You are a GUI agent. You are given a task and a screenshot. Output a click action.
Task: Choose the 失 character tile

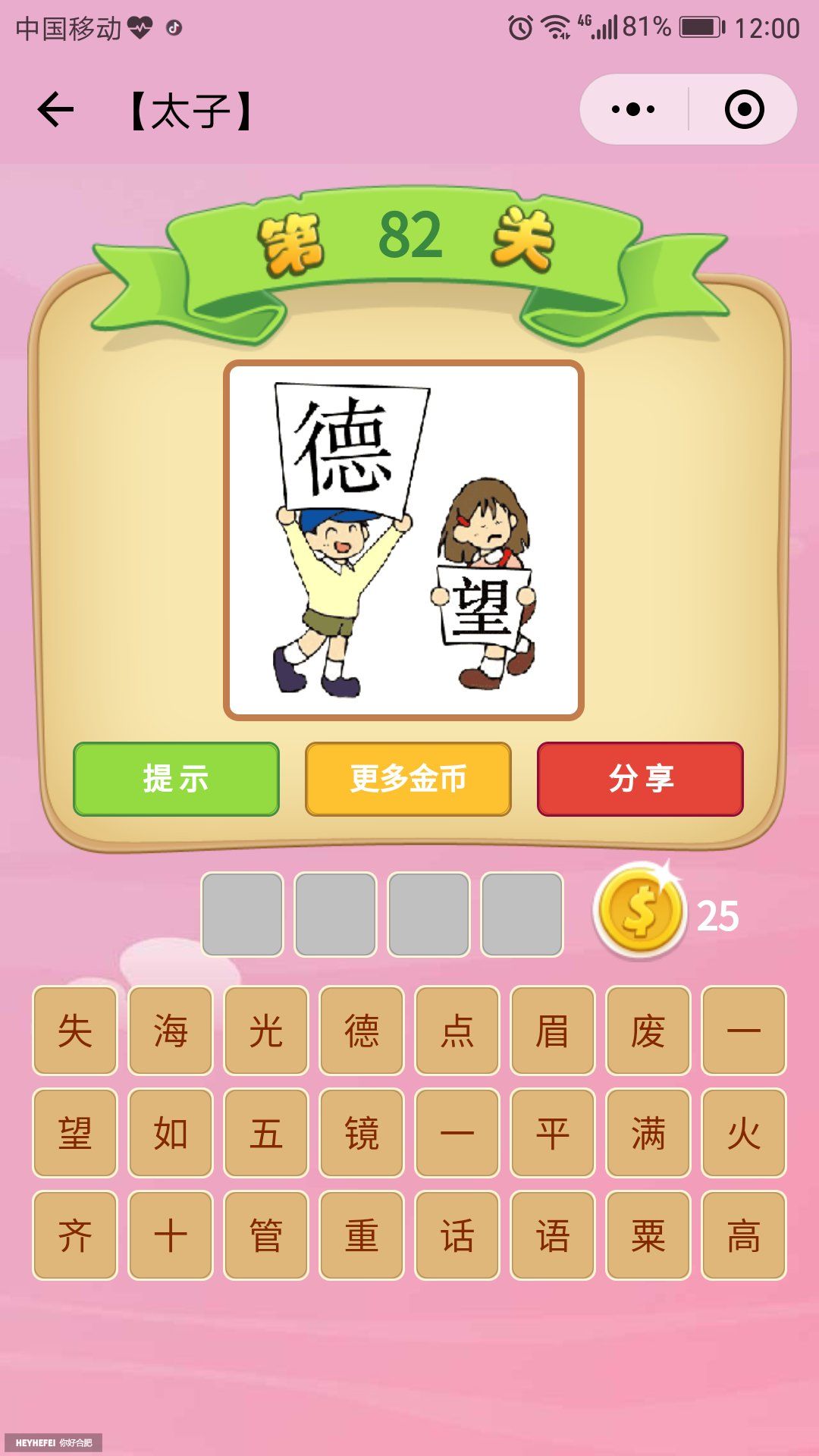[x=75, y=1031]
